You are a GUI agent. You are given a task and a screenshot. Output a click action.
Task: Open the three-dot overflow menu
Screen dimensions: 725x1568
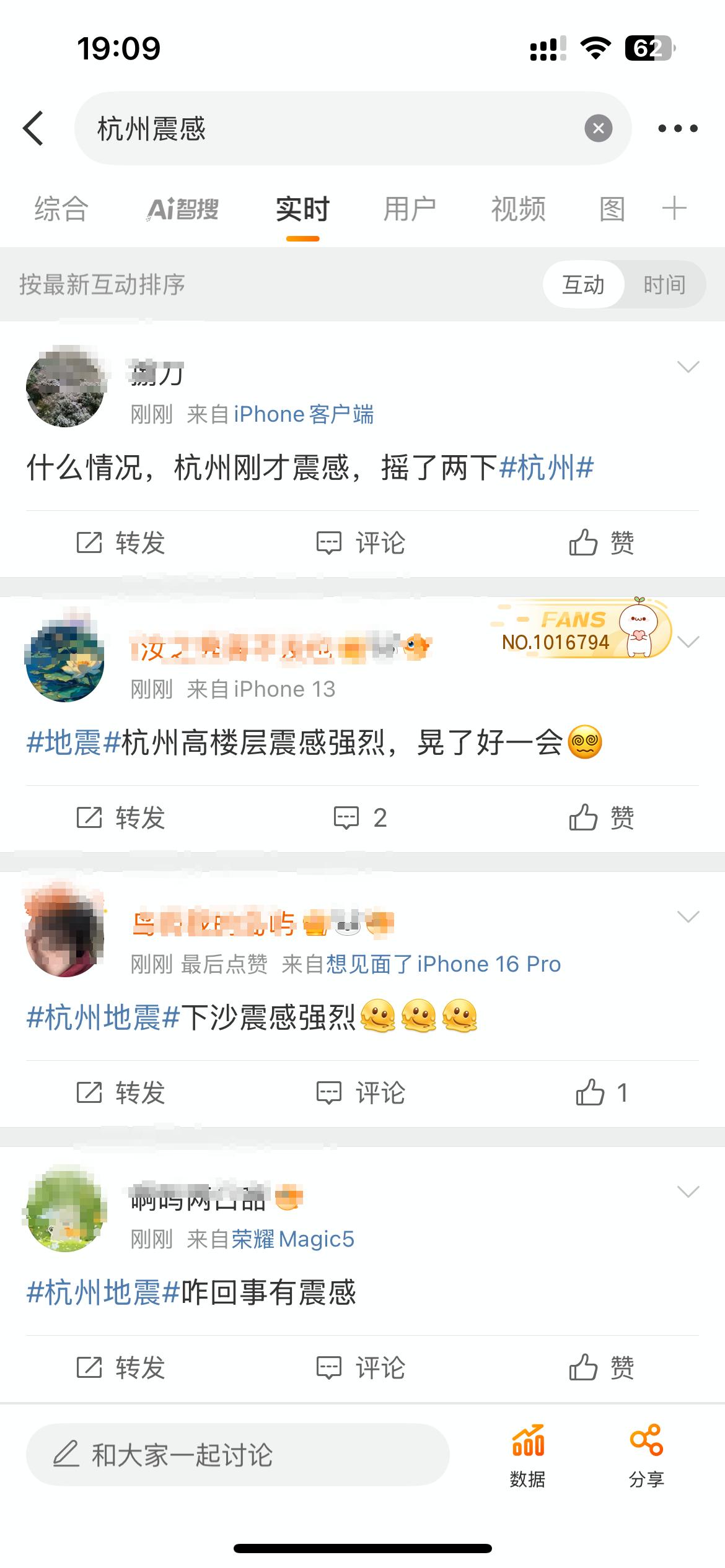[x=677, y=128]
